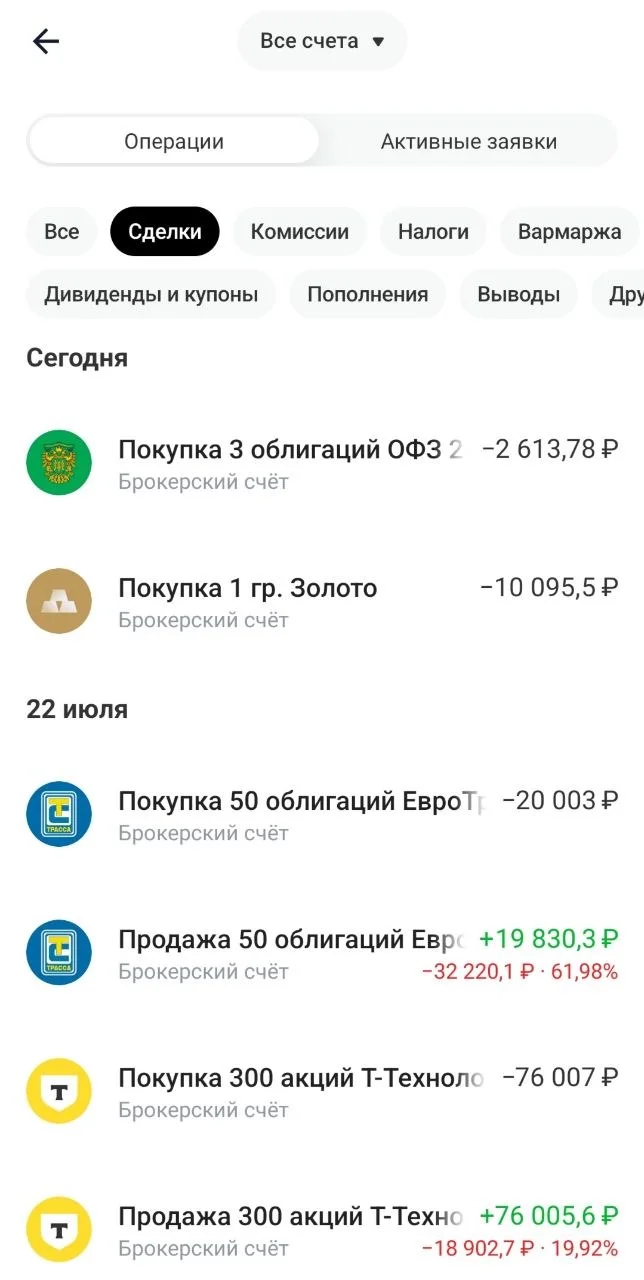Choose the Вармаржа filter chip
644x1280 pixels.
[569, 232]
